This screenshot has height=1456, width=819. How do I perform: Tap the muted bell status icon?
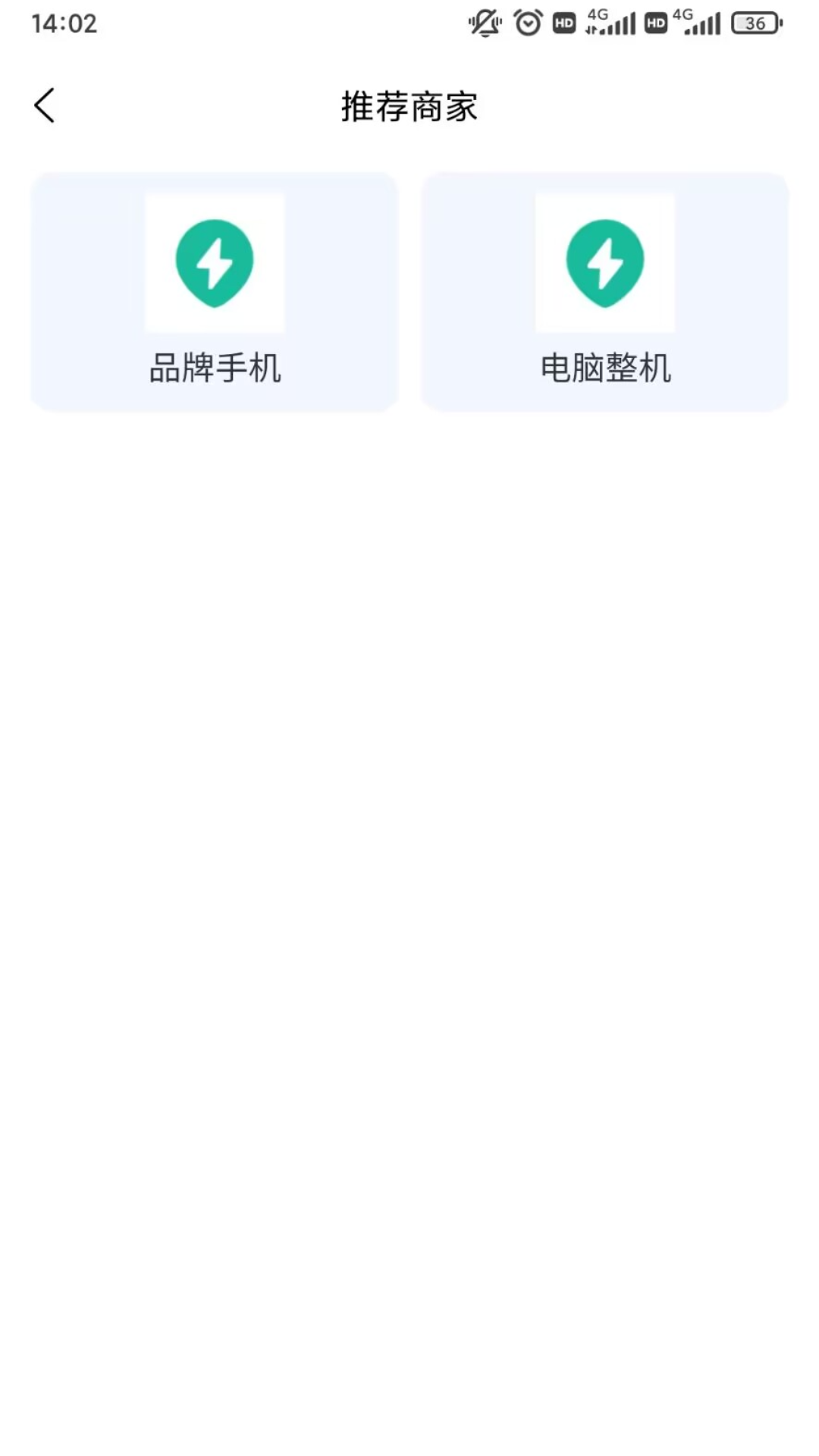pos(484,23)
